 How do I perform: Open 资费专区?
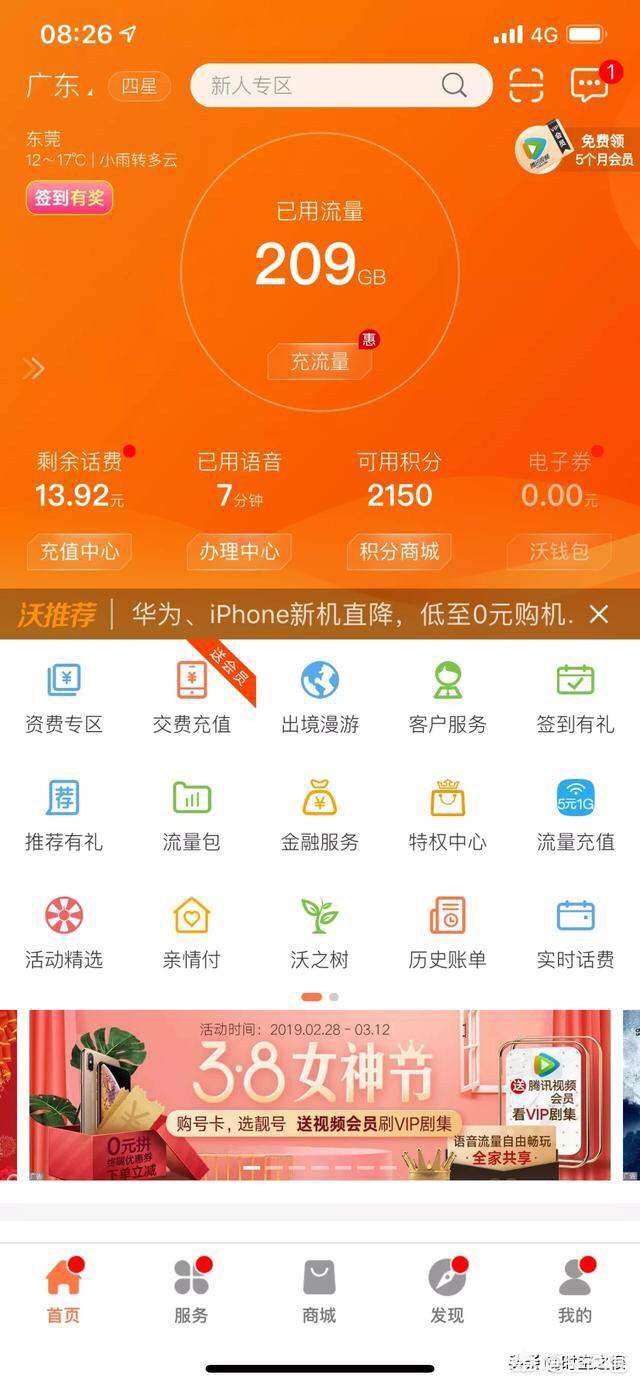coord(64,698)
